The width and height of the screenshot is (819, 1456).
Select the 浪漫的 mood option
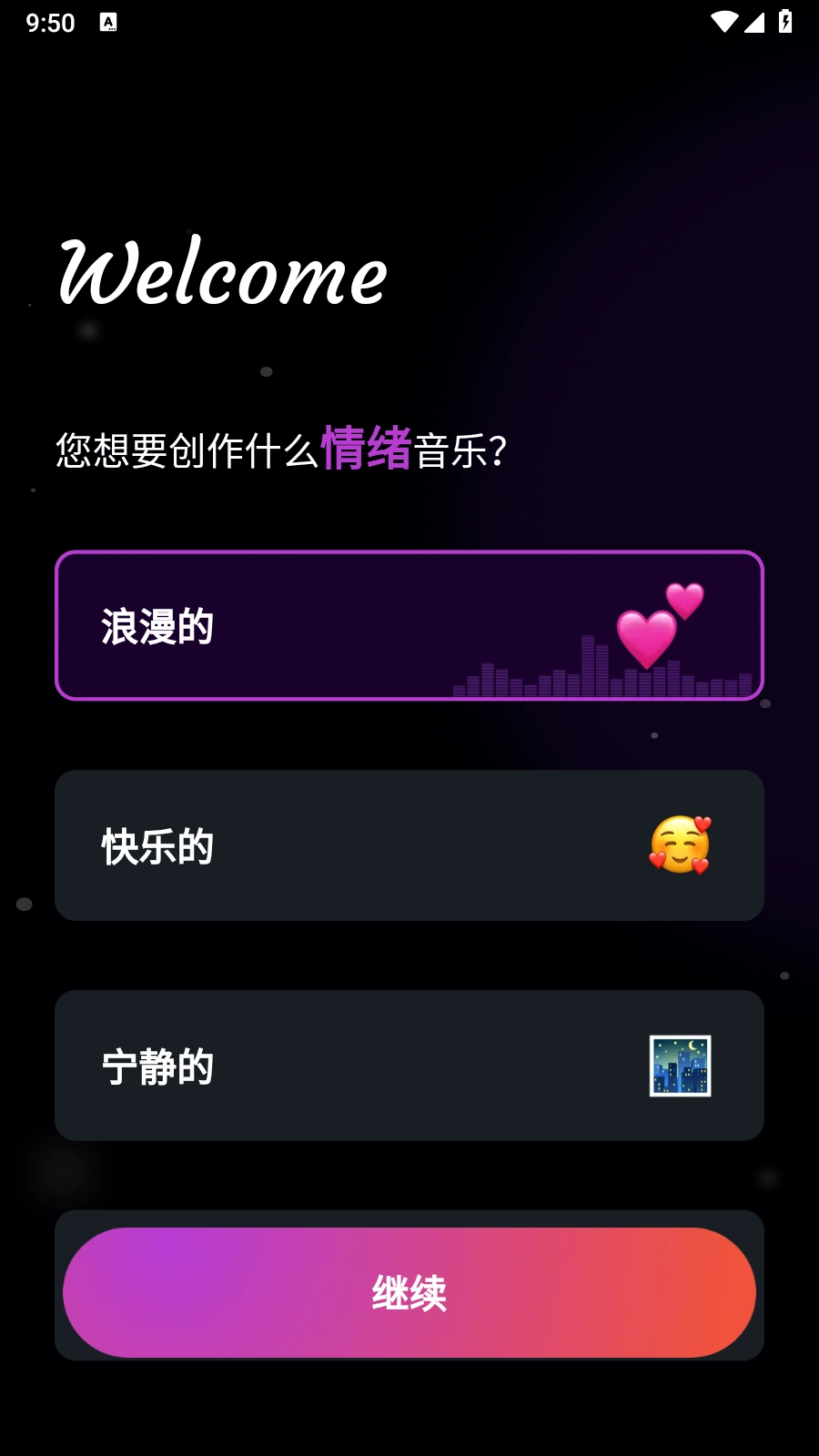(x=409, y=626)
